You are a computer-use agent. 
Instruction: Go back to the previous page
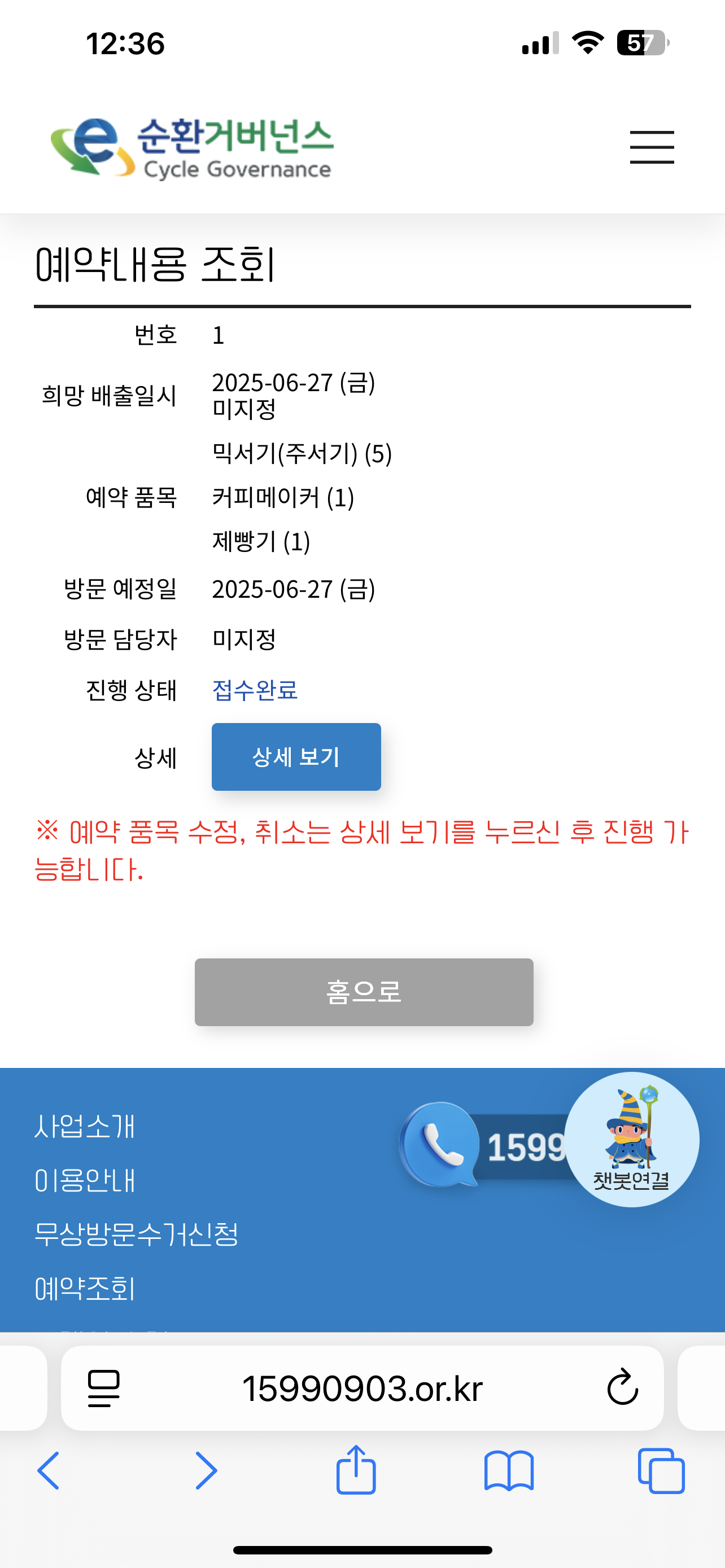[x=49, y=1470]
